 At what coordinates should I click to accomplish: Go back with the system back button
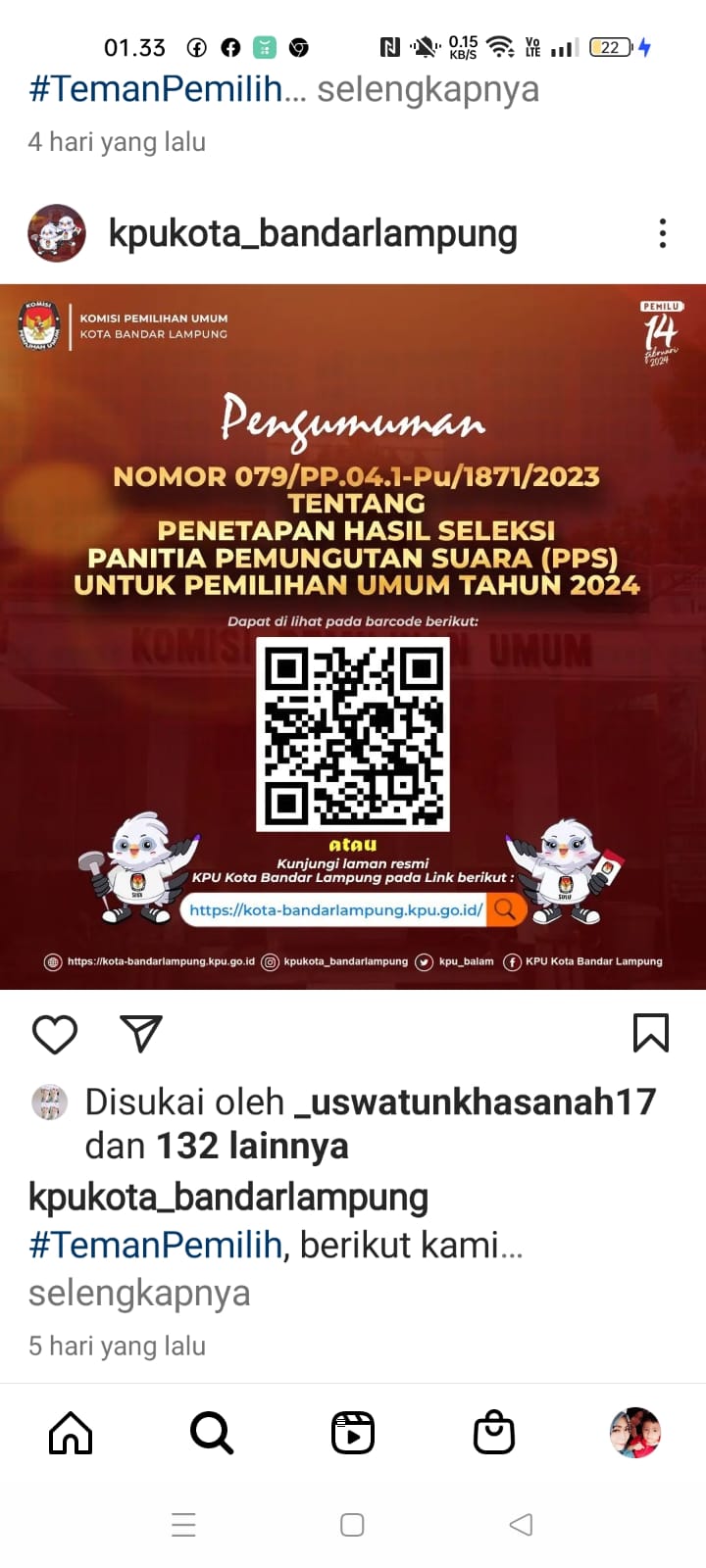[522, 1525]
